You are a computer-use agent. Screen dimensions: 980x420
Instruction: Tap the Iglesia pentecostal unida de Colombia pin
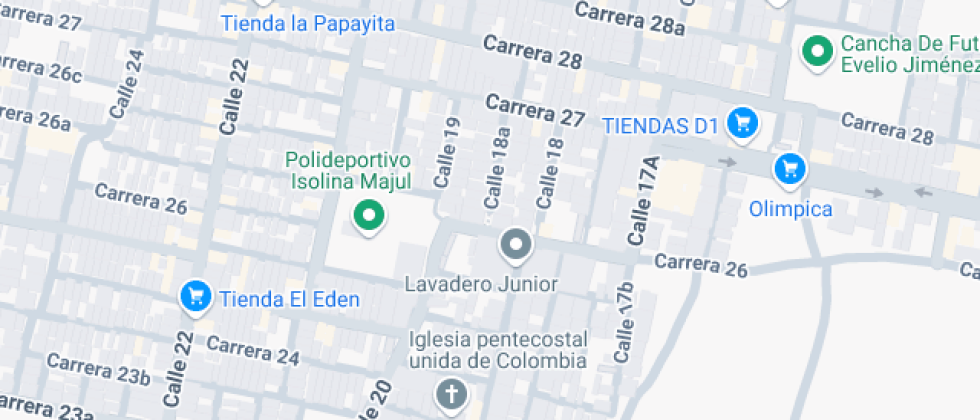[x=451, y=394]
